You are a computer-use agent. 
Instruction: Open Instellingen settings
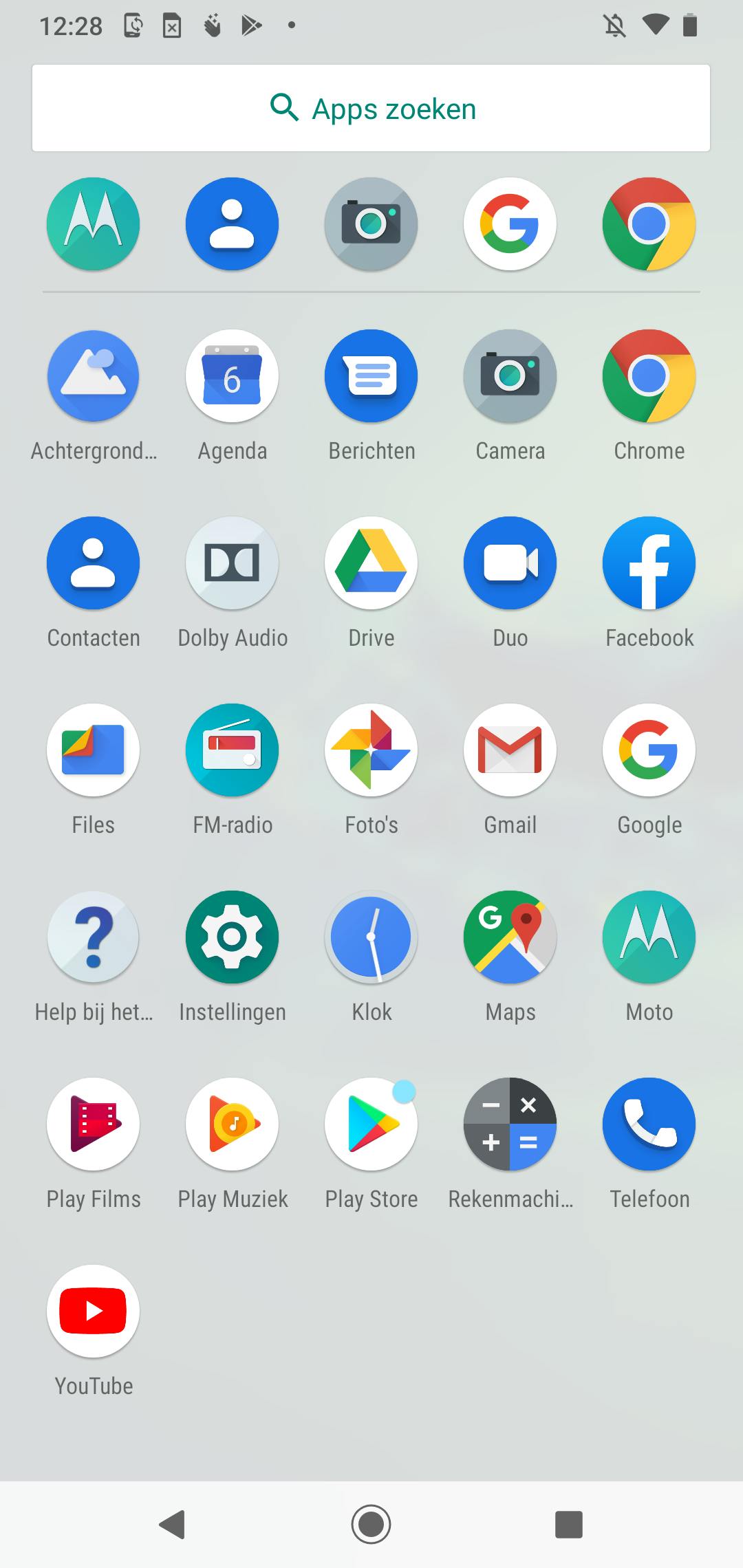[x=233, y=937]
